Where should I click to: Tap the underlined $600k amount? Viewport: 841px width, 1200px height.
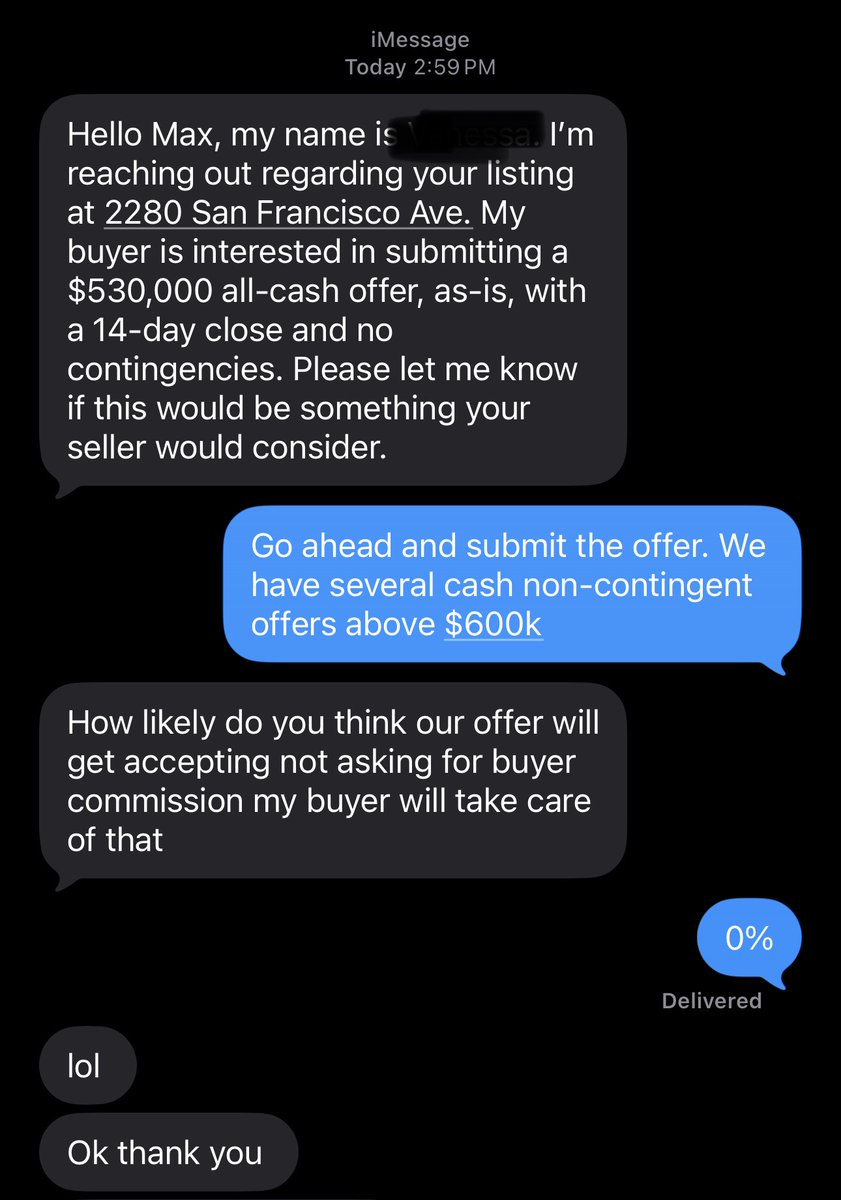(x=494, y=623)
